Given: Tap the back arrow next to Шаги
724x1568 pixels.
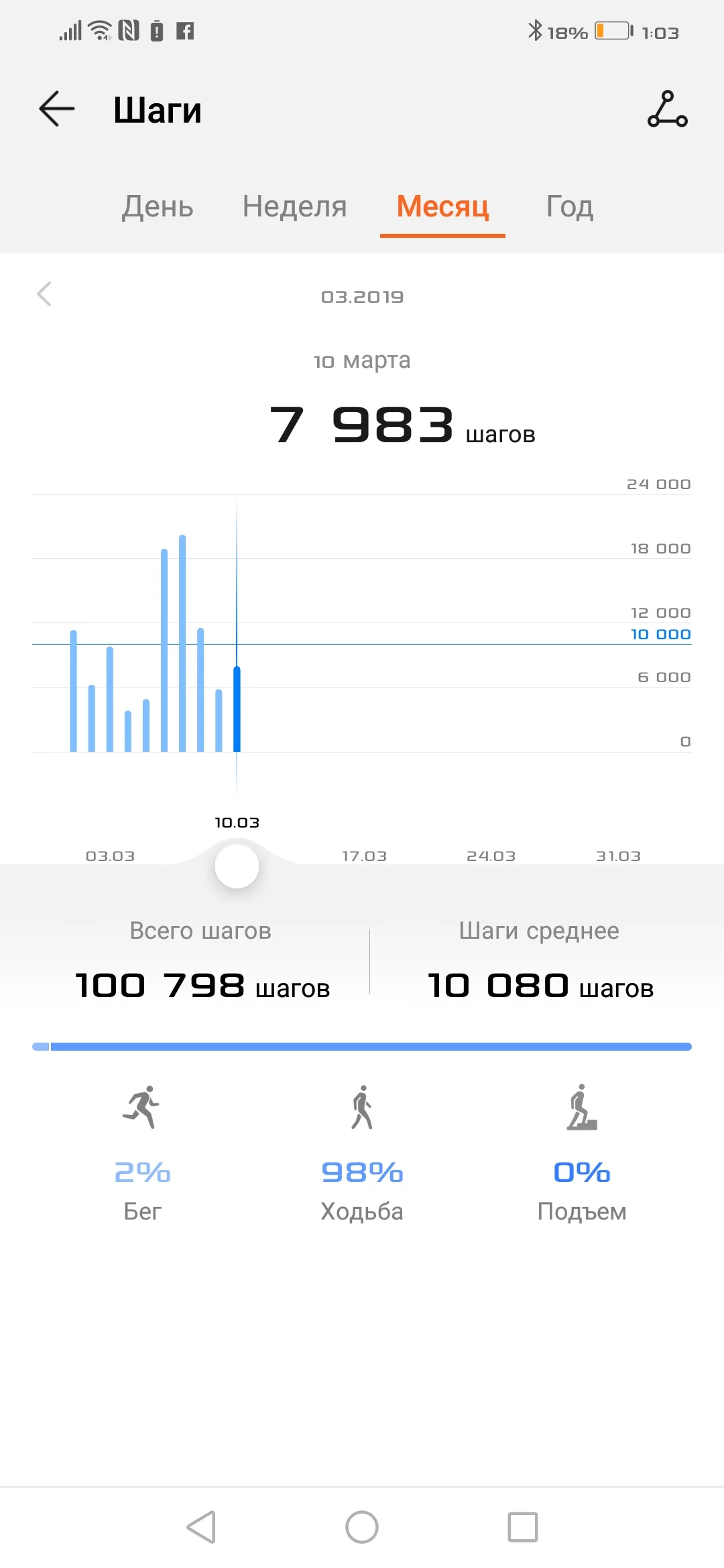Looking at the screenshot, I should coord(56,109).
